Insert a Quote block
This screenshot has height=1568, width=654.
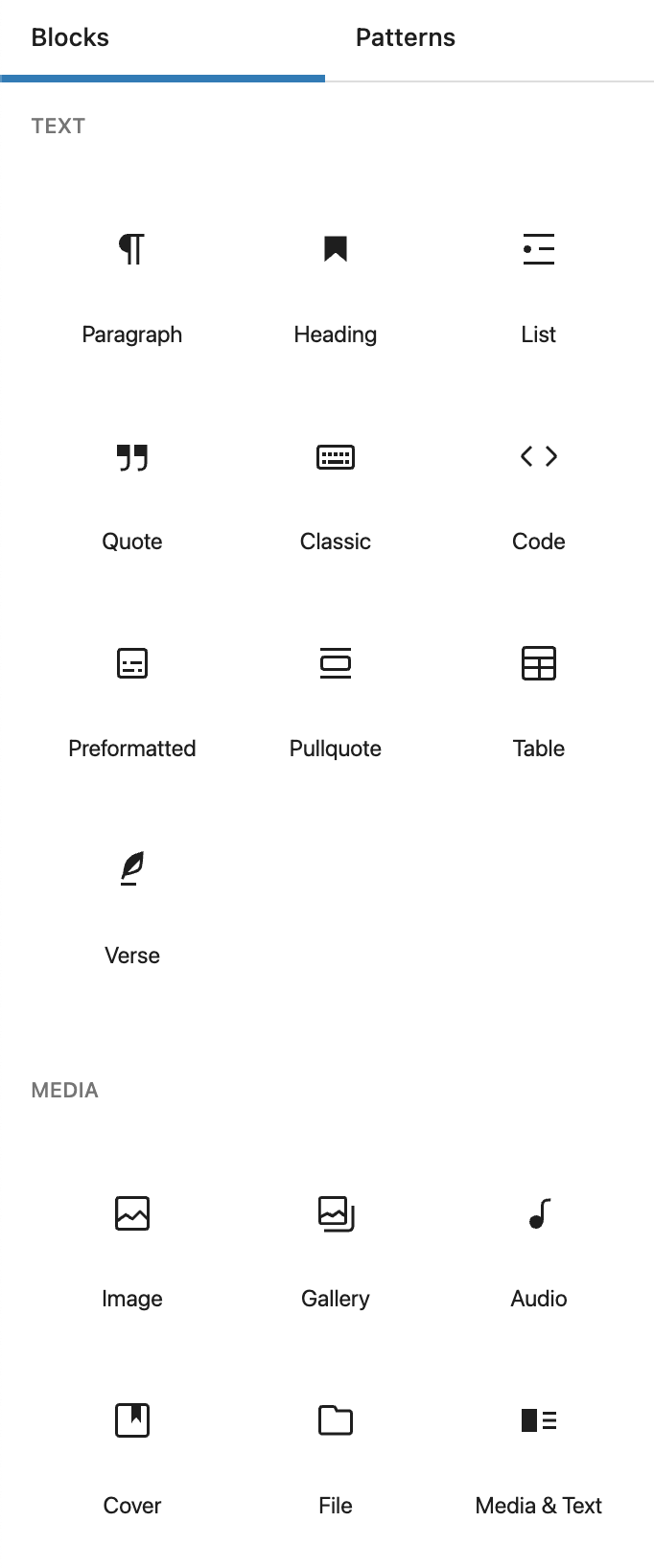(132, 495)
